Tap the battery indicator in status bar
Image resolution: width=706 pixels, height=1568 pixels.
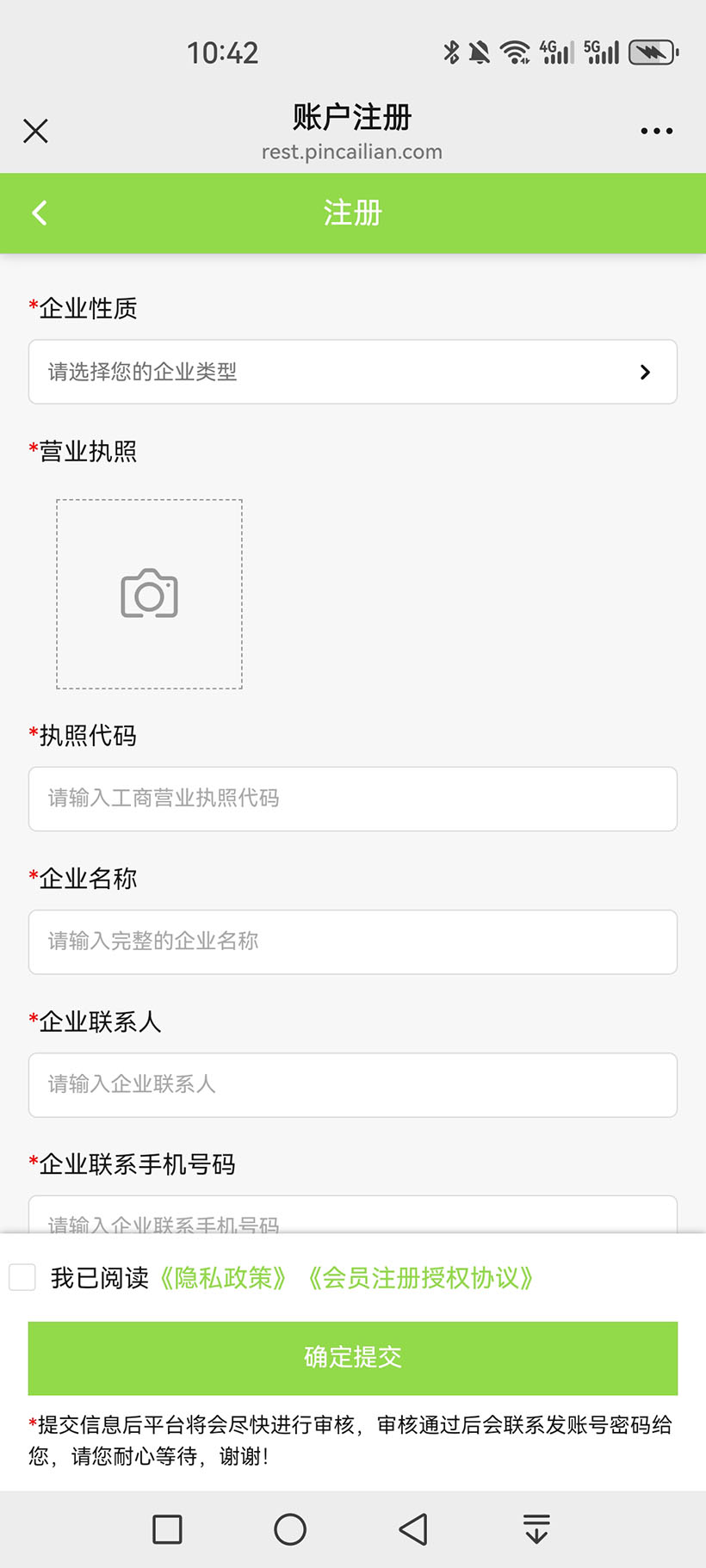652,52
